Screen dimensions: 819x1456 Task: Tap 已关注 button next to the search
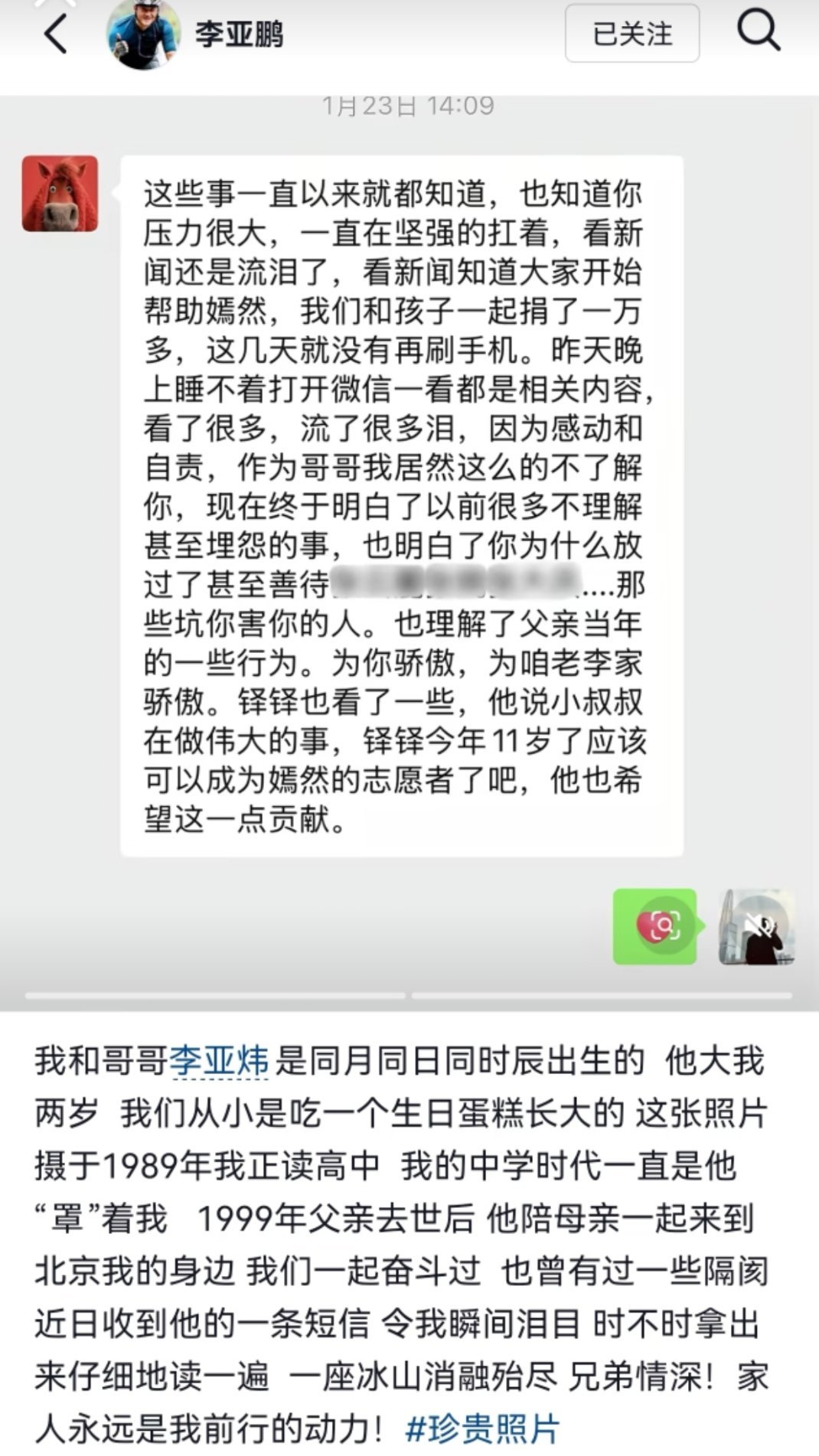[x=631, y=34]
